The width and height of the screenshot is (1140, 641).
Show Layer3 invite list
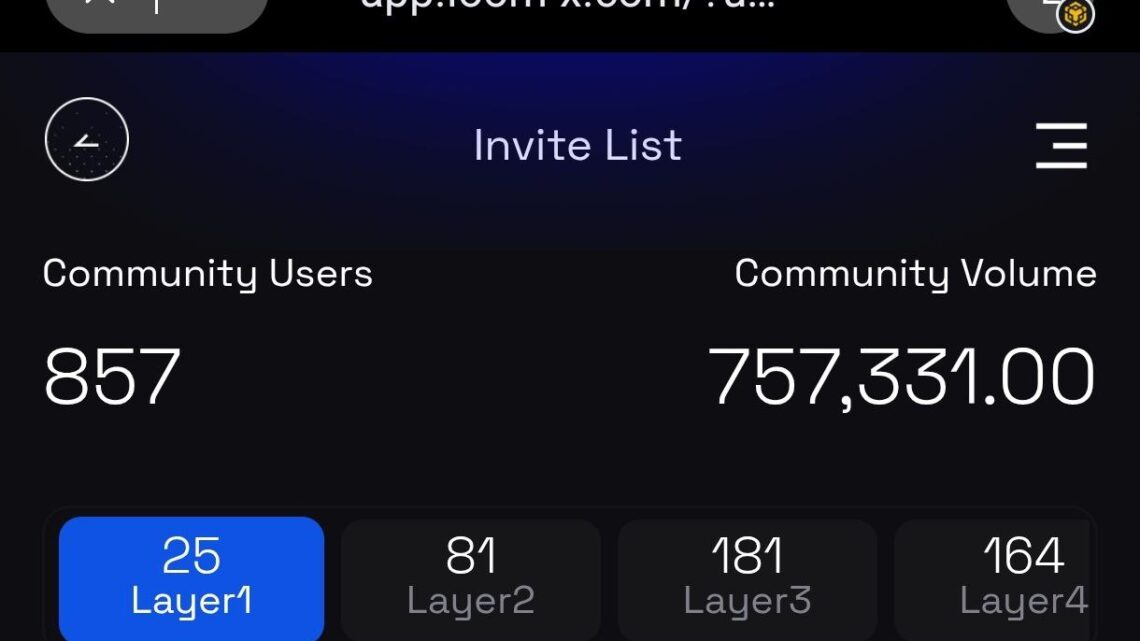[747, 577]
